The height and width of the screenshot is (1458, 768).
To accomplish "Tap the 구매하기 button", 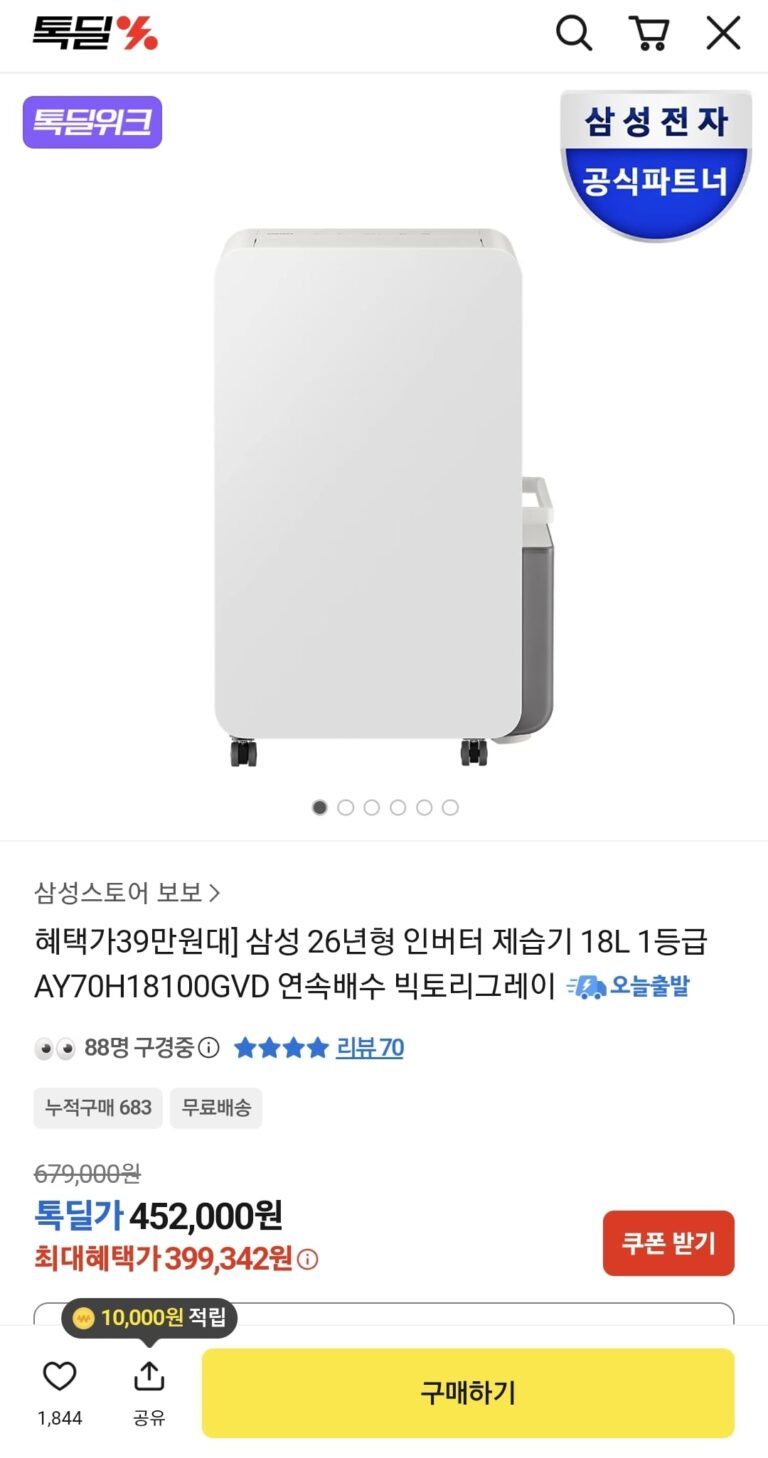I will click(x=468, y=1393).
